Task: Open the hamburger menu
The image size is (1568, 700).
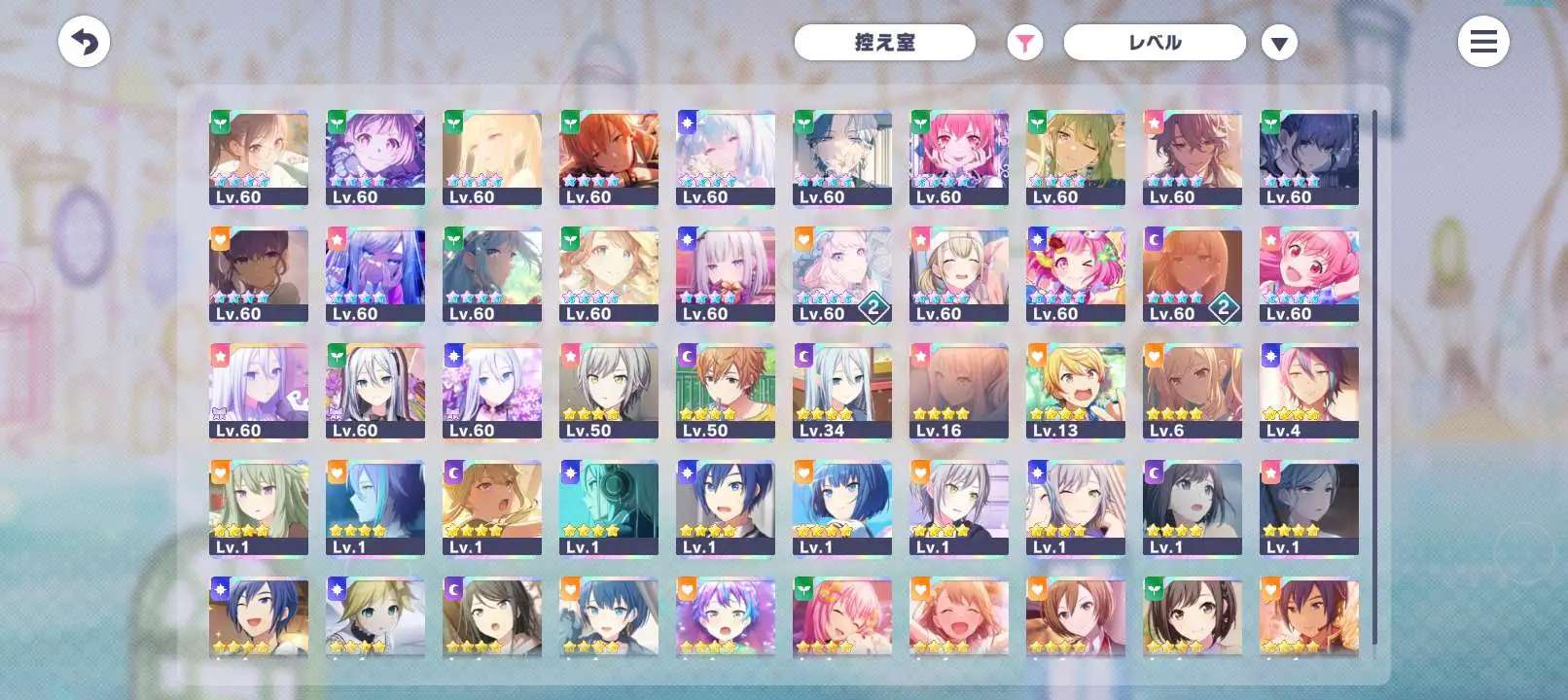Action: tap(1482, 43)
